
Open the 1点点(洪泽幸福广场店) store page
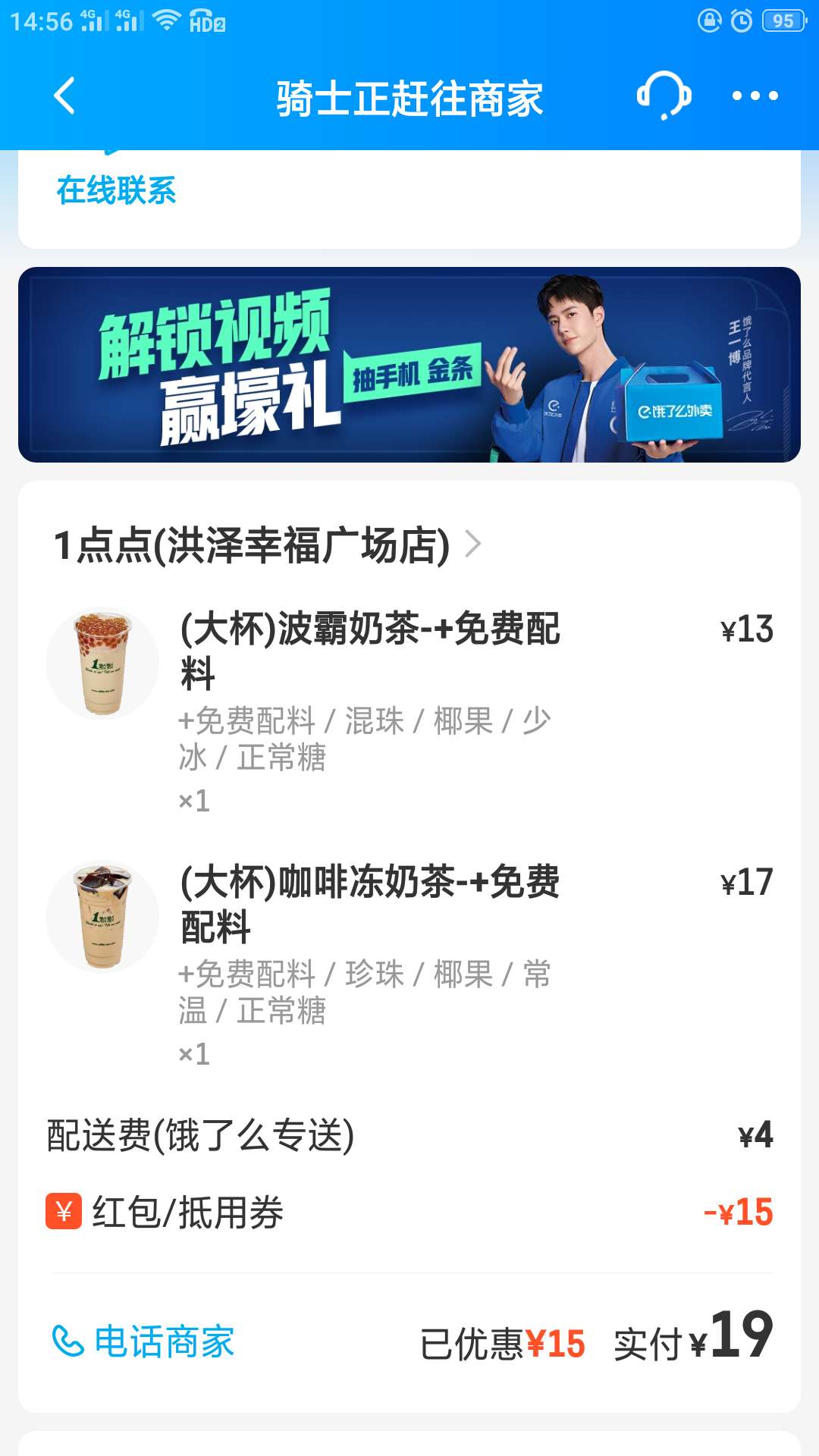267,544
